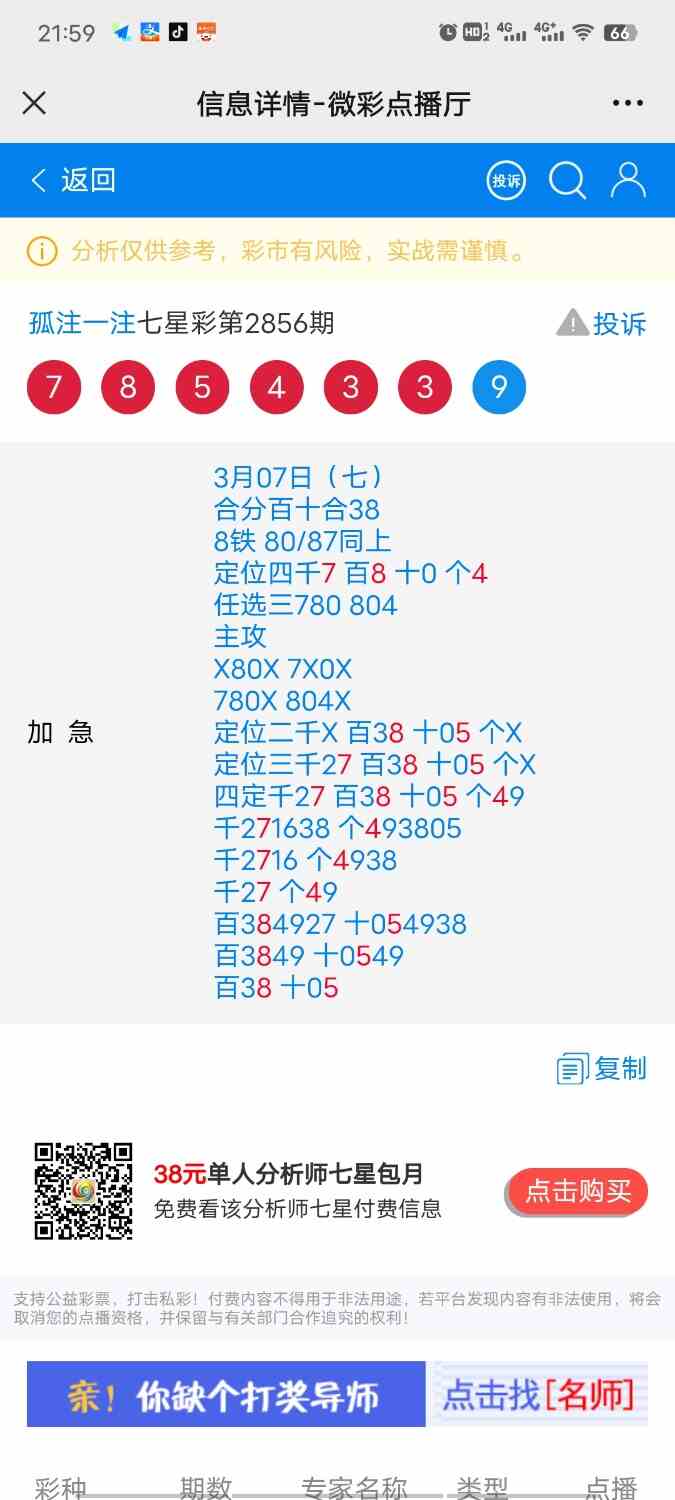Screen dimensions: 675x1500
Task: Copy the analysis text with 复制
Action: coord(602,1068)
